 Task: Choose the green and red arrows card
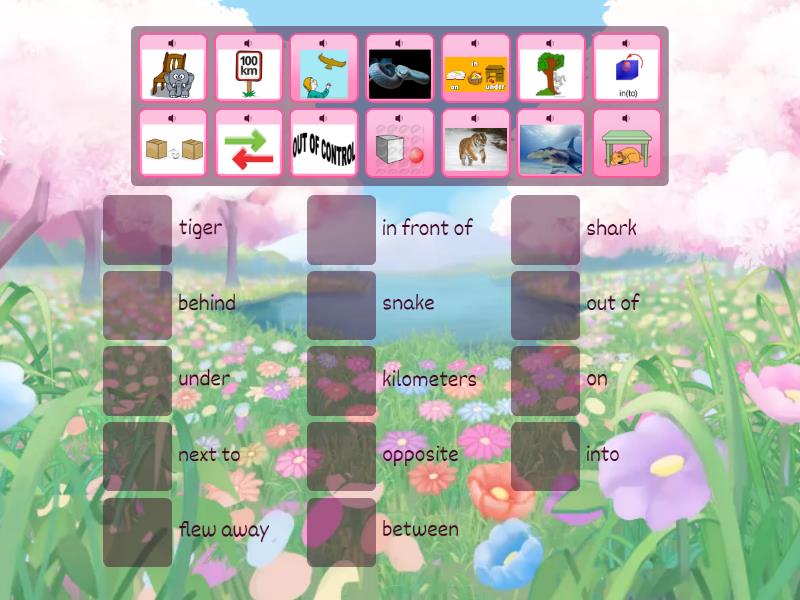coord(249,144)
